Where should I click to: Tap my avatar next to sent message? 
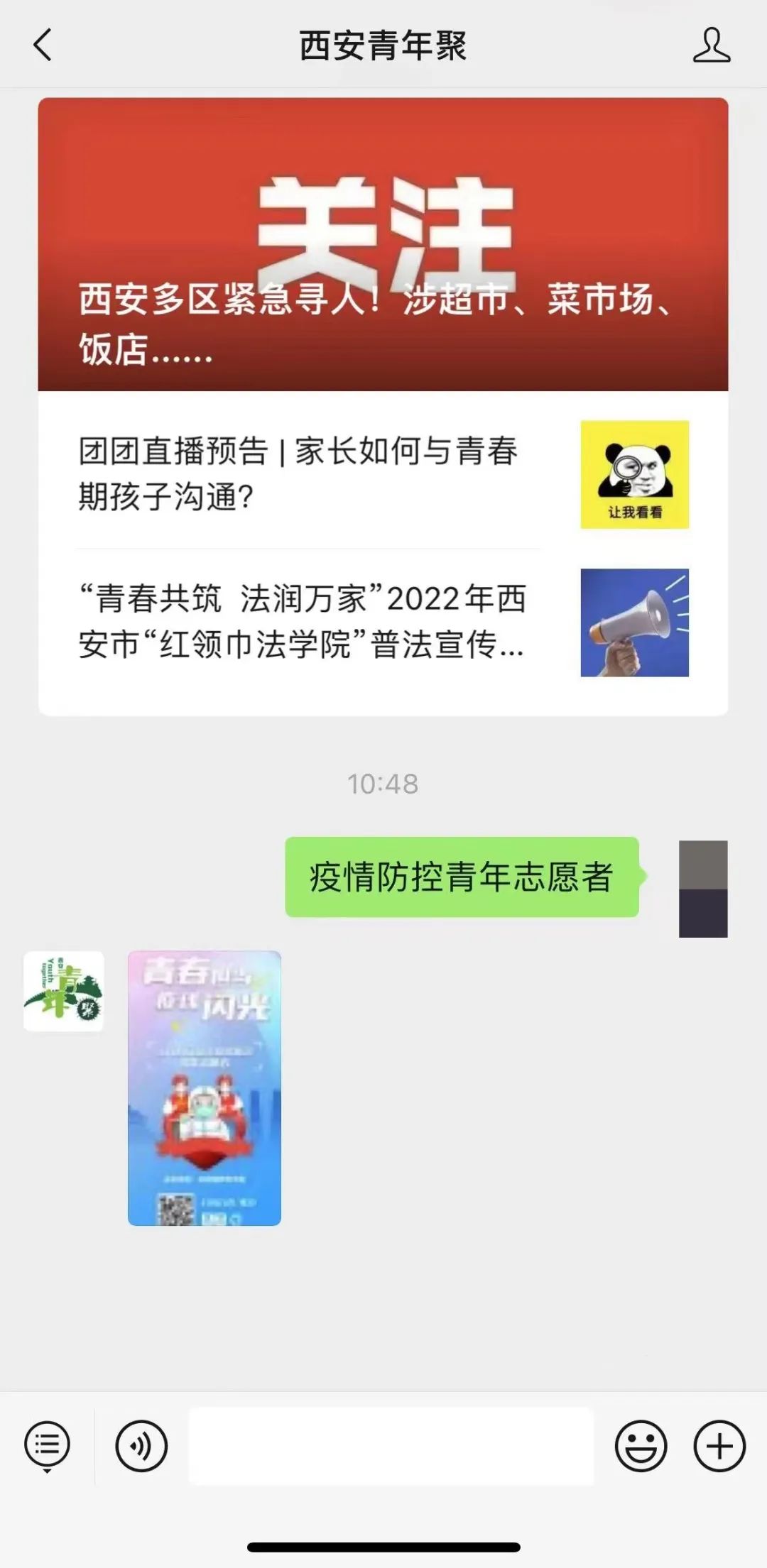[x=702, y=889]
